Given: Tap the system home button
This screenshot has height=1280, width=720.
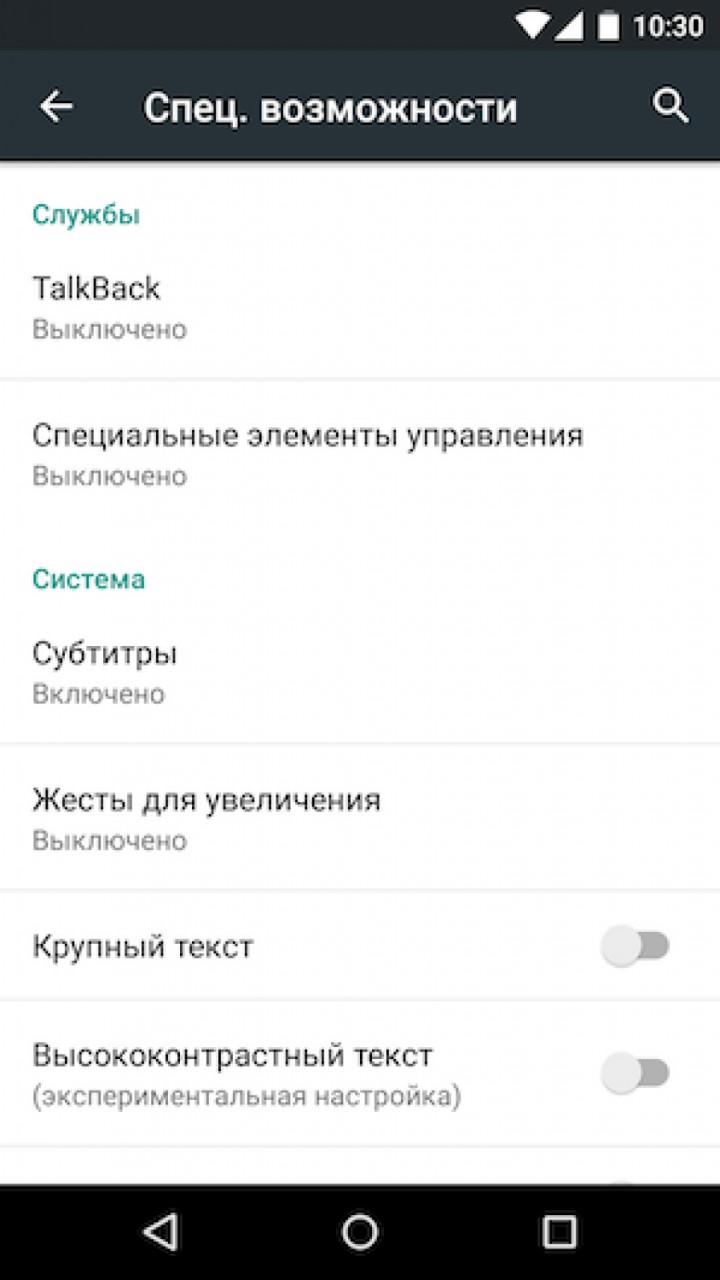Looking at the screenshot, I should 360,1232.
